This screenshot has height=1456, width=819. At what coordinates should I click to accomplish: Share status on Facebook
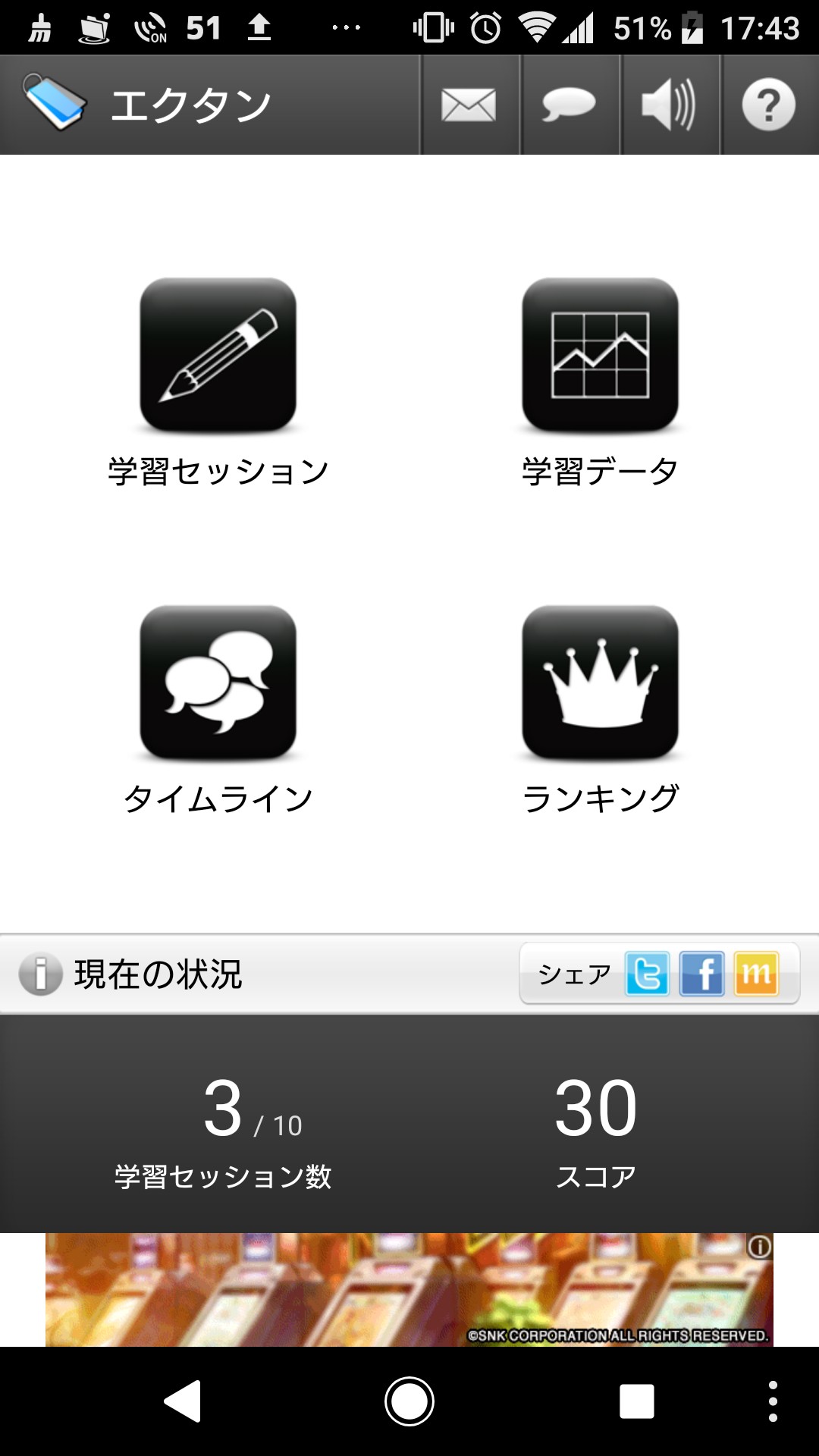(701, 974)
